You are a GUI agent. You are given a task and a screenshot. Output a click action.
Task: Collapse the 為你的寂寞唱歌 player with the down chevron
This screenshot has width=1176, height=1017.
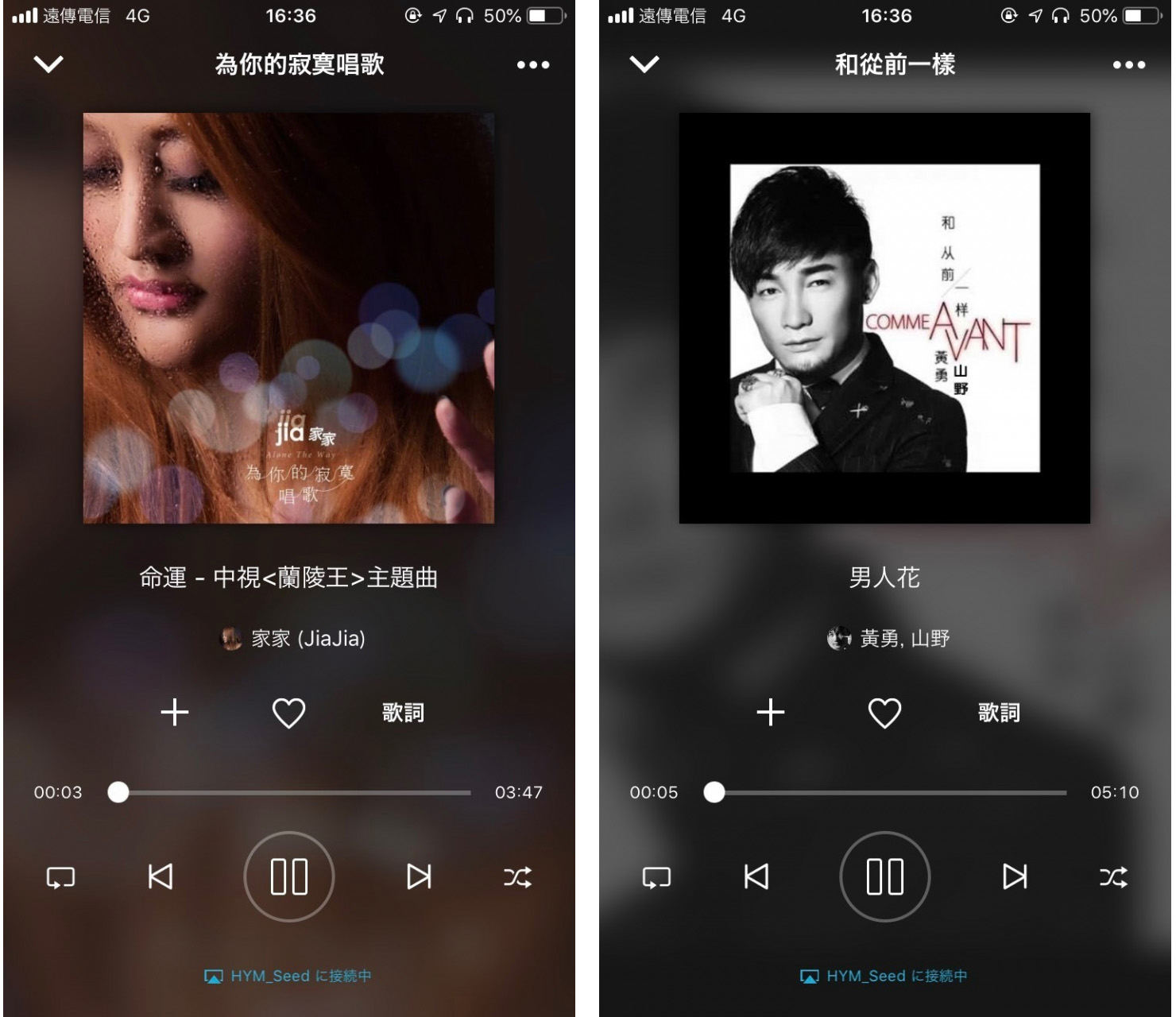pos(48,64)
